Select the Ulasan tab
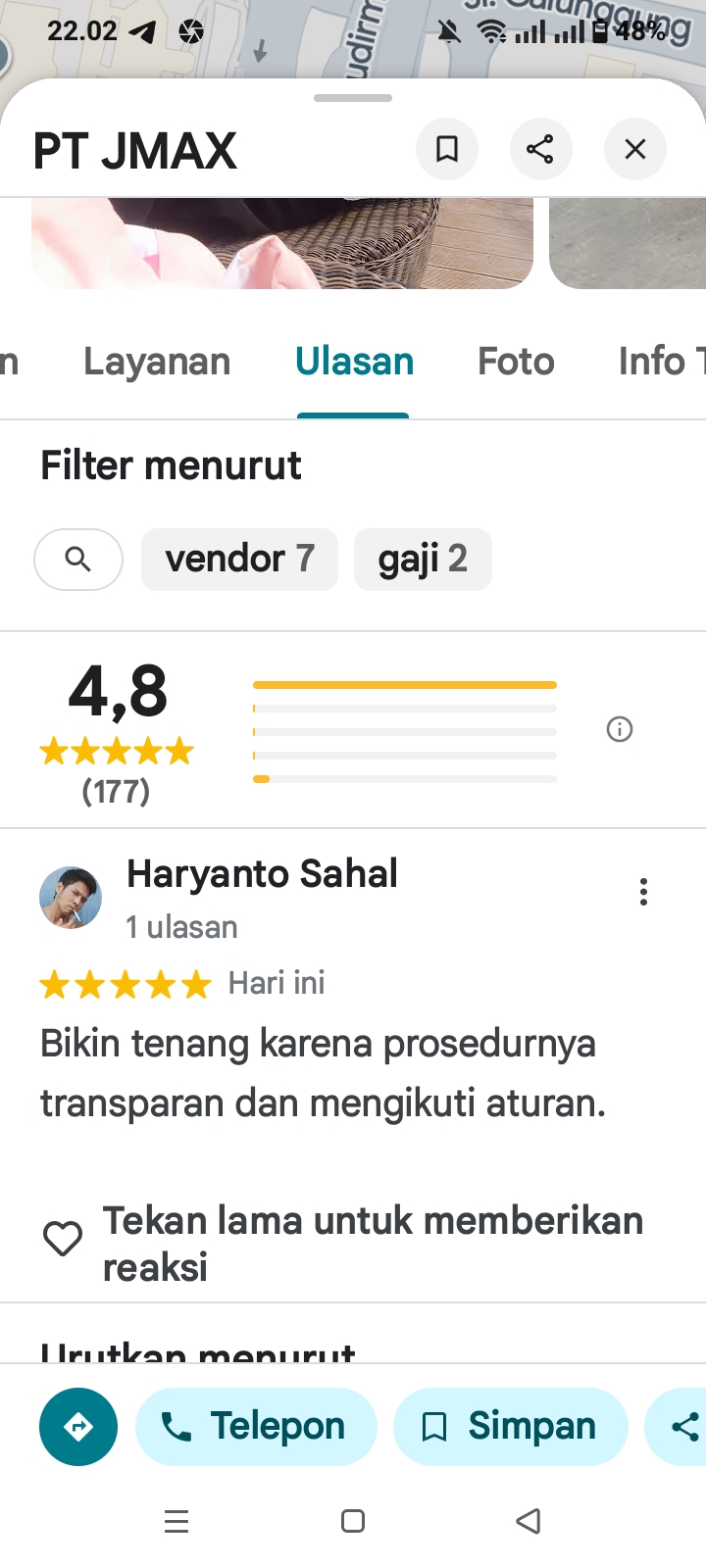This screenshot has width=706, height=1568. 354,362
